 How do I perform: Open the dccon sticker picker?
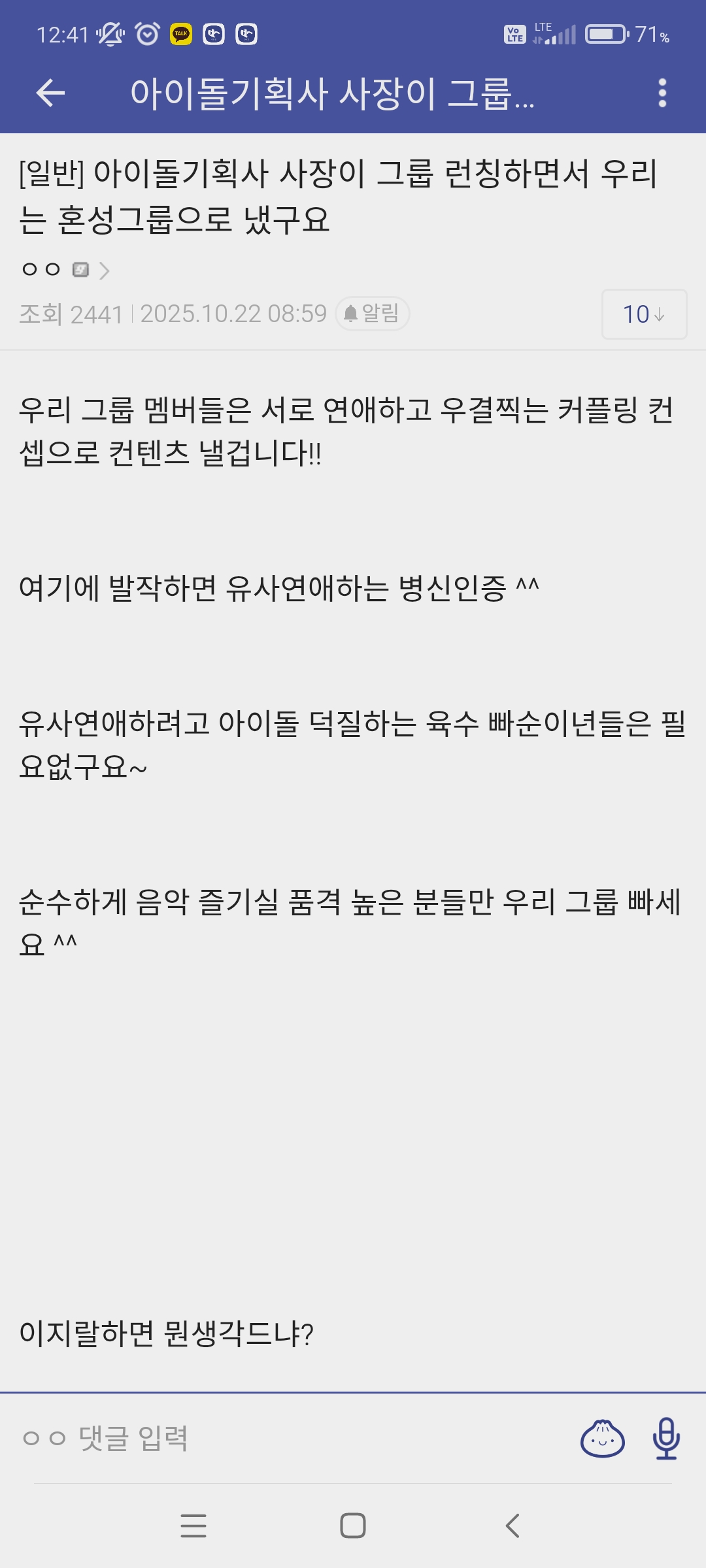[602, 1438]
